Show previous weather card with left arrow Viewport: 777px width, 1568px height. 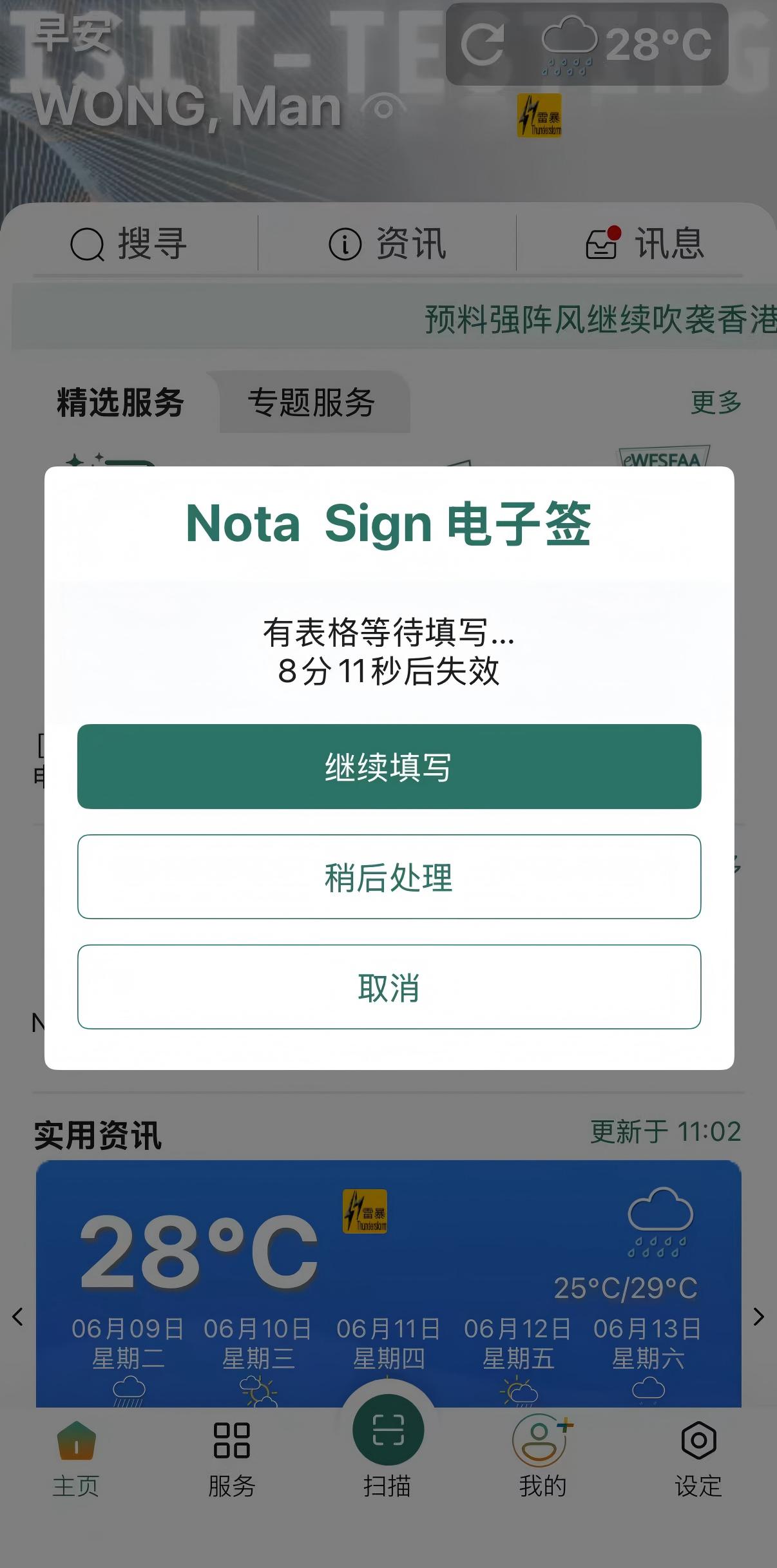point(18,1317)
